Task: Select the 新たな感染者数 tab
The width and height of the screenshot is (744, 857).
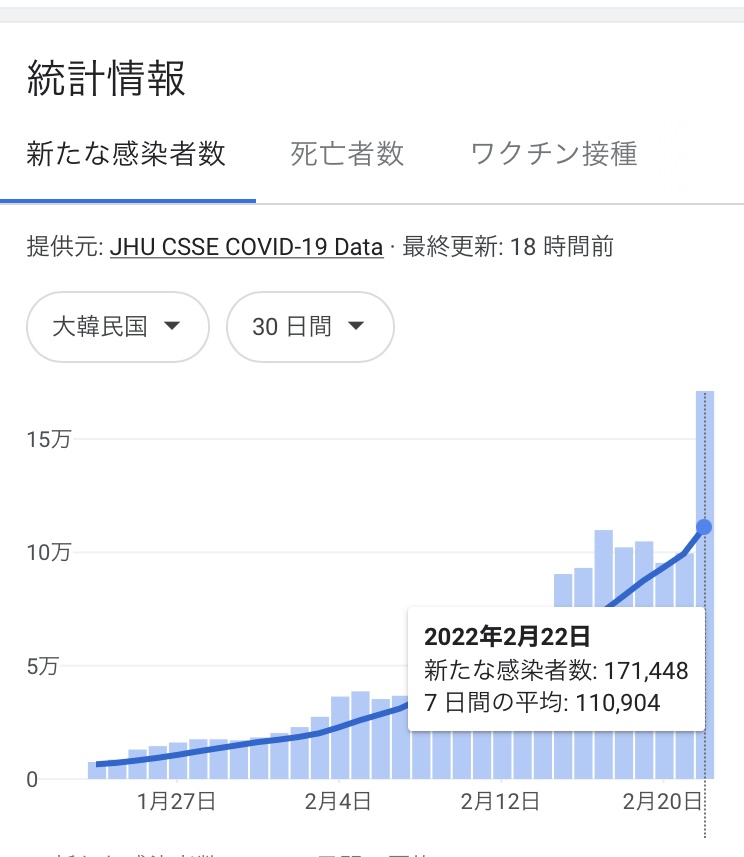Action: click(126, 154)
